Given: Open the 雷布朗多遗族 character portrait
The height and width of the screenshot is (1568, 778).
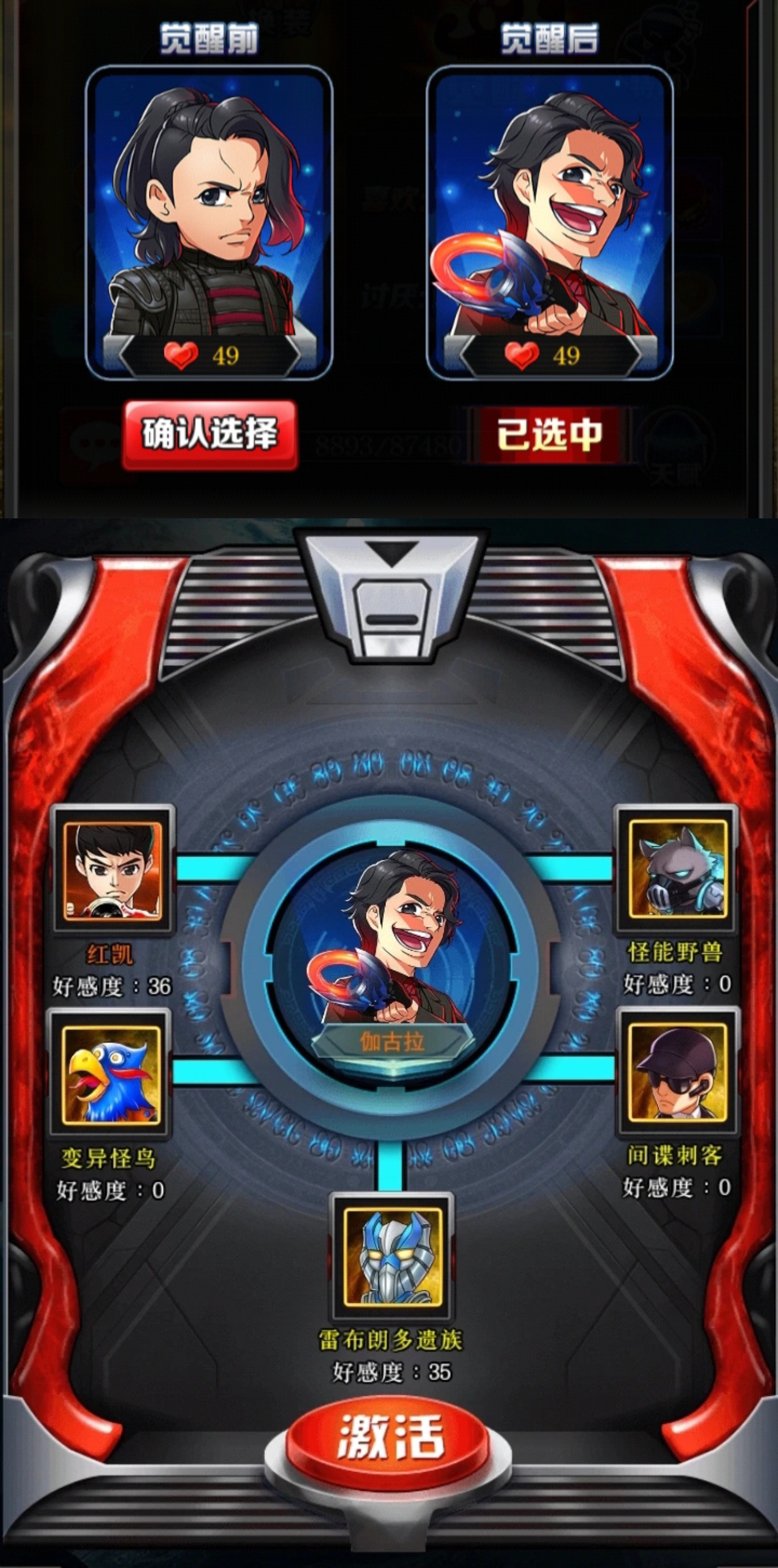Looking at the screenshot, I should 392,1257.
